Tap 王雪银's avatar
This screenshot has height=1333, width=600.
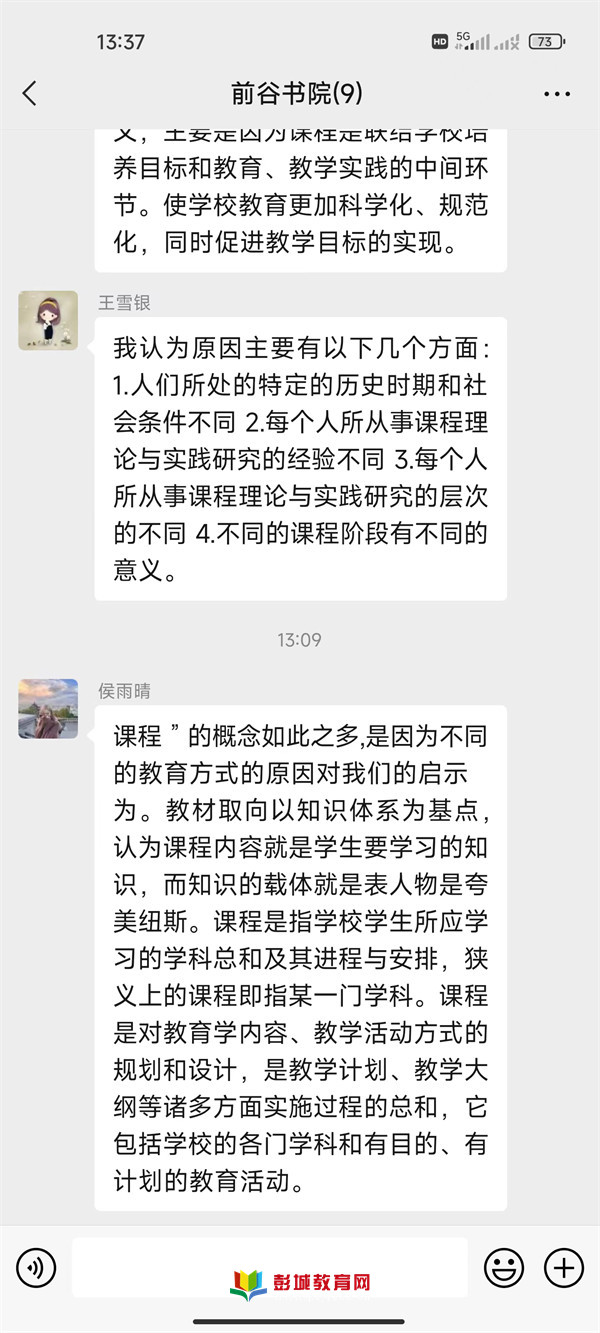(48, 320)
